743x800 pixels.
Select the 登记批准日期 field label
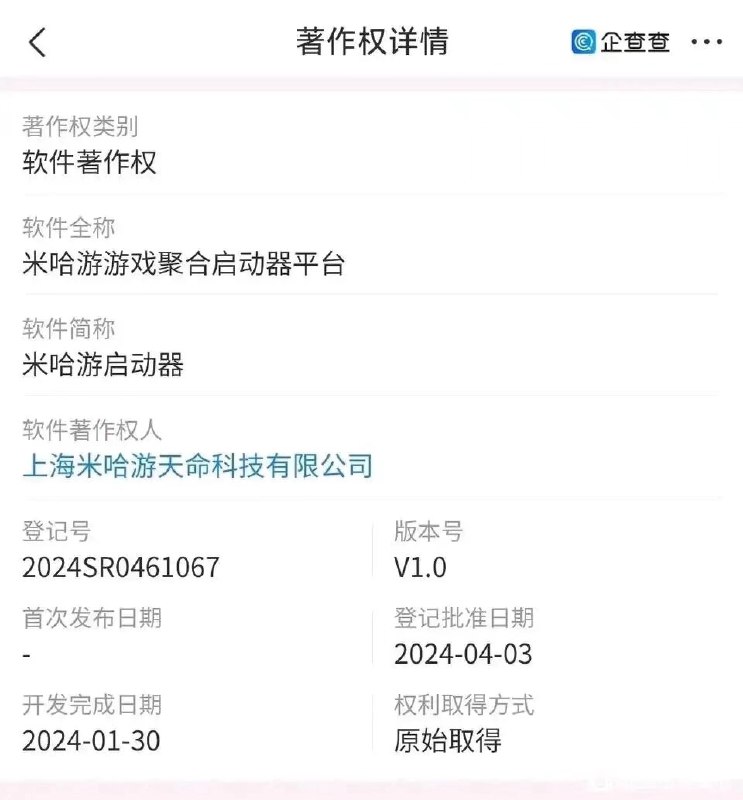click(462, 618)
